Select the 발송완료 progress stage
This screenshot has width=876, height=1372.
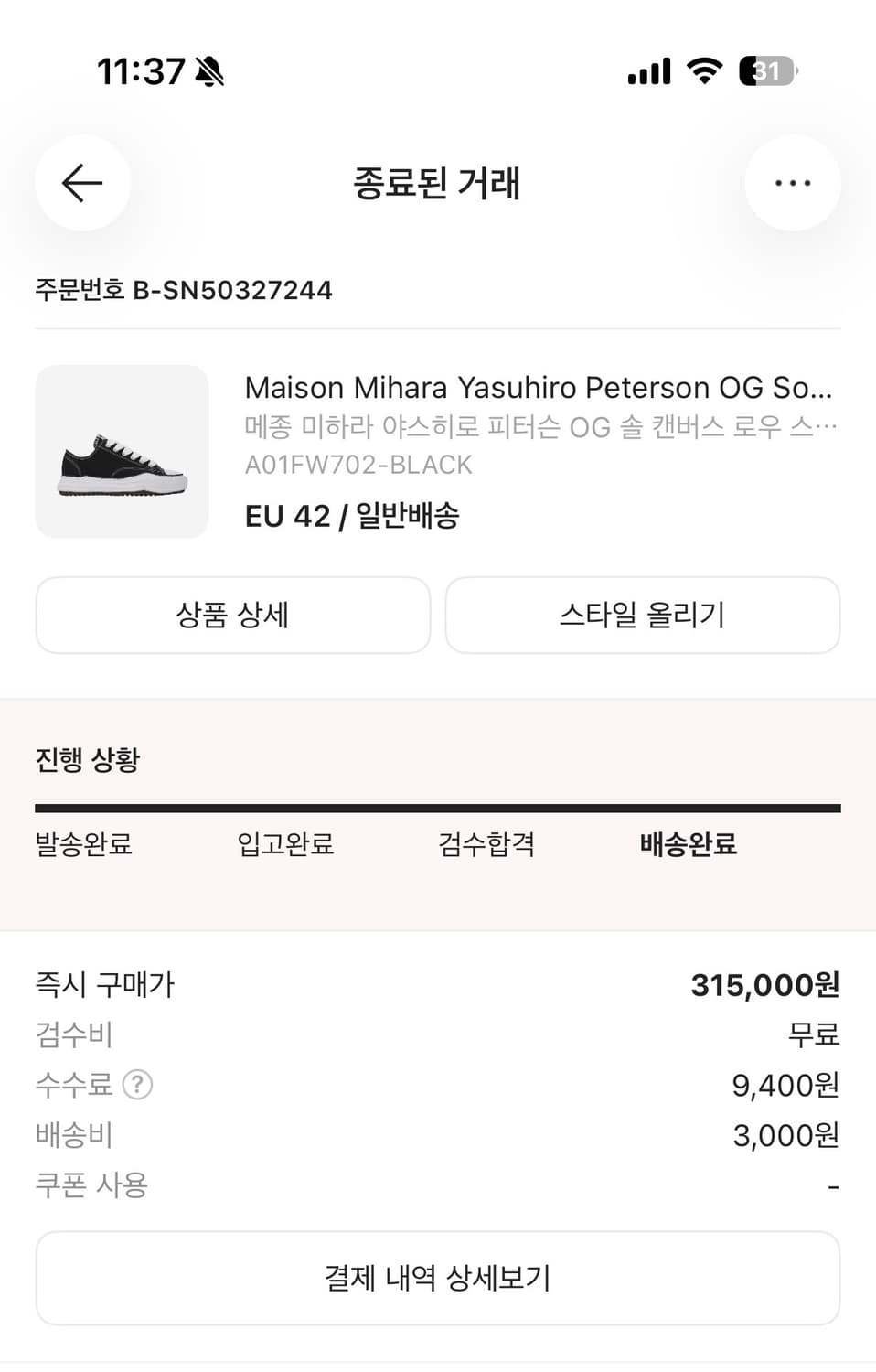point(84,846)
